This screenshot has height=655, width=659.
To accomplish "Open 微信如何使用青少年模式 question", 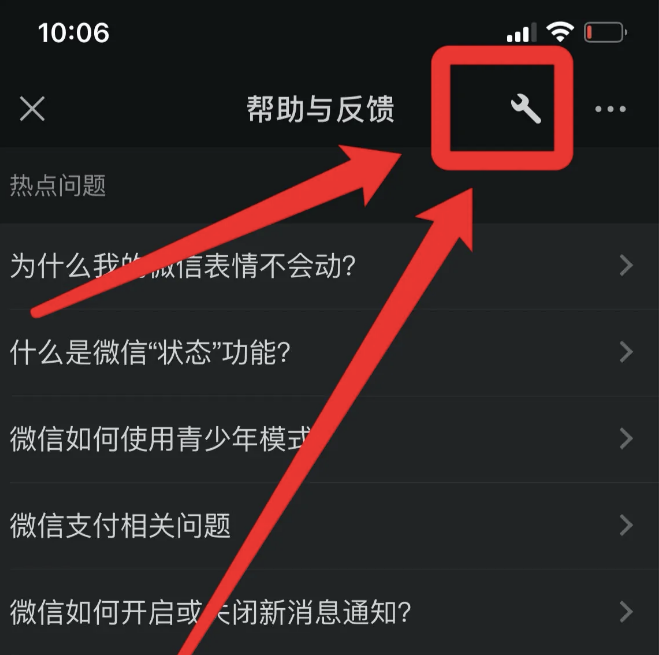I will click(320, 439).
